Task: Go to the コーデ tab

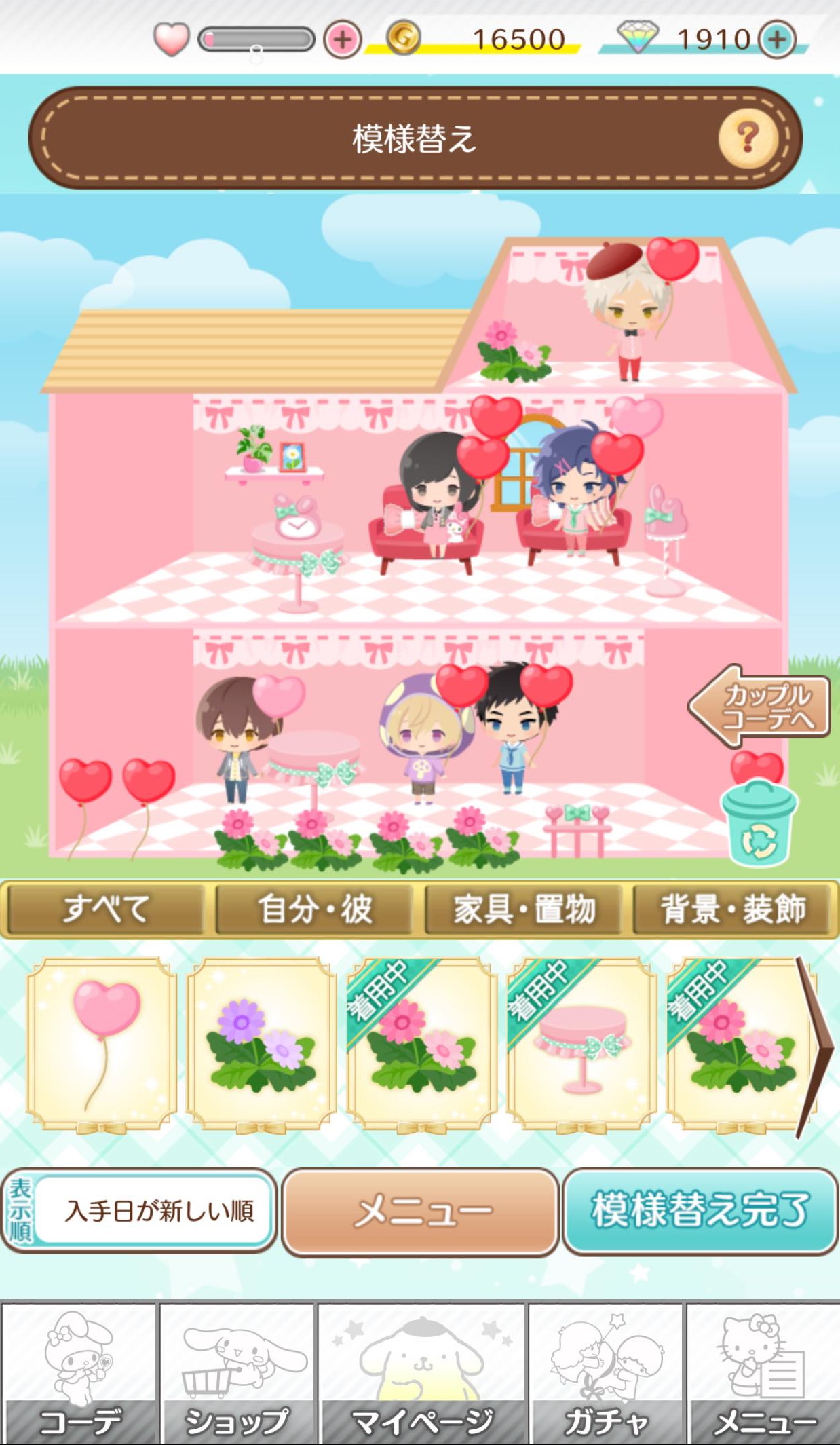Action: [79, 1373]
